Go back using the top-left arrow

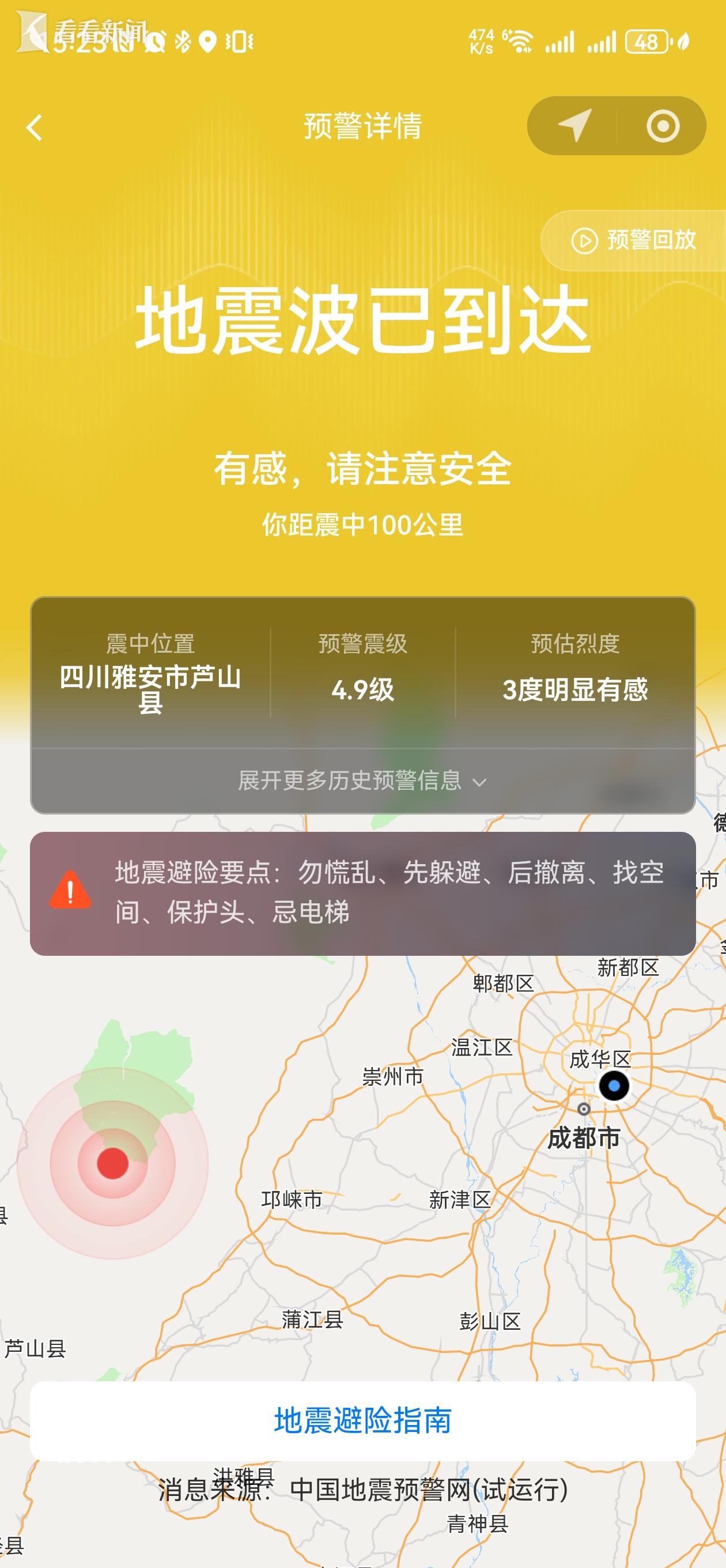(35, 128)
